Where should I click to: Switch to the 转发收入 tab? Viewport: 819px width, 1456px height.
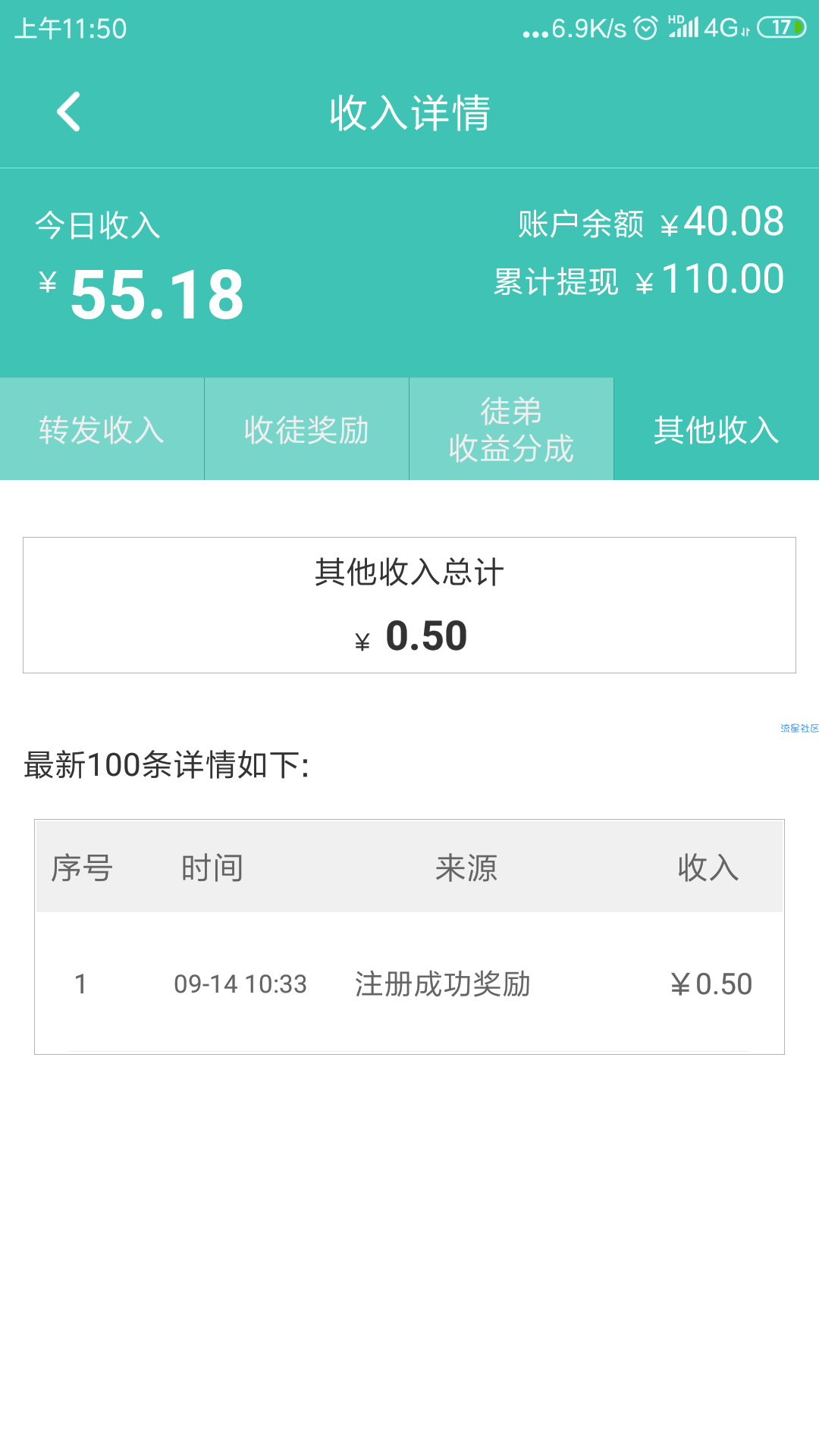[102, 429]
